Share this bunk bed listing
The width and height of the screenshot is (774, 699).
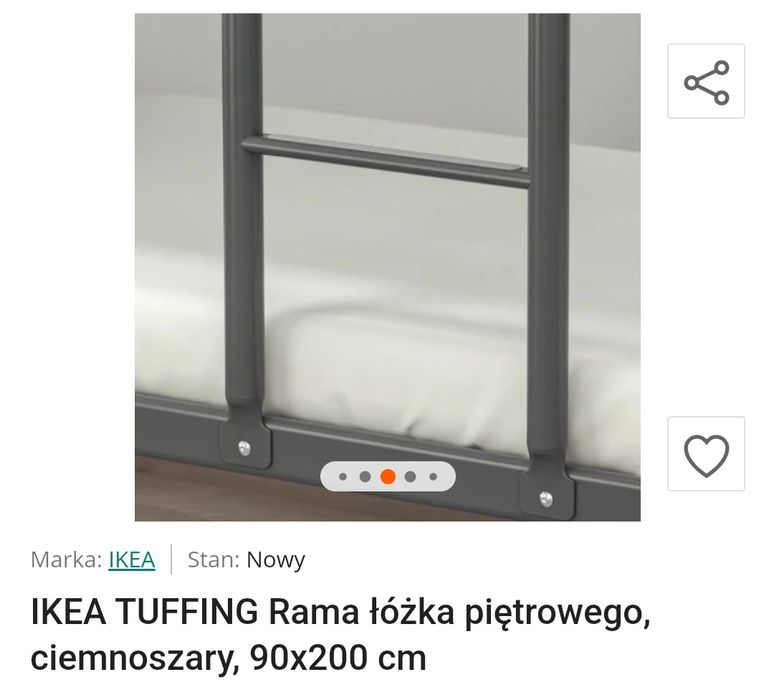706,82
